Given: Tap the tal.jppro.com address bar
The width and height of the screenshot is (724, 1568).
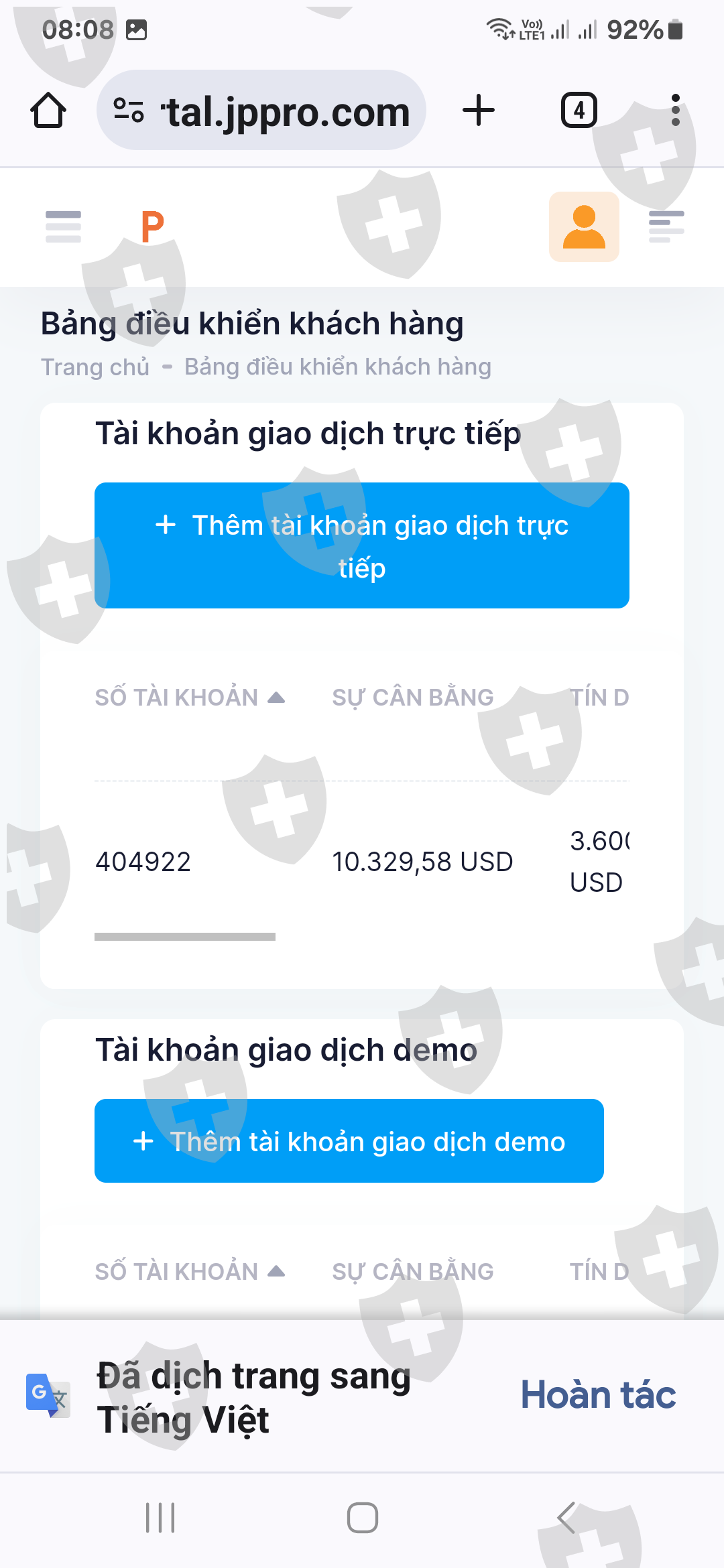Looking at the screenshot, I should (x=261, y=111).
